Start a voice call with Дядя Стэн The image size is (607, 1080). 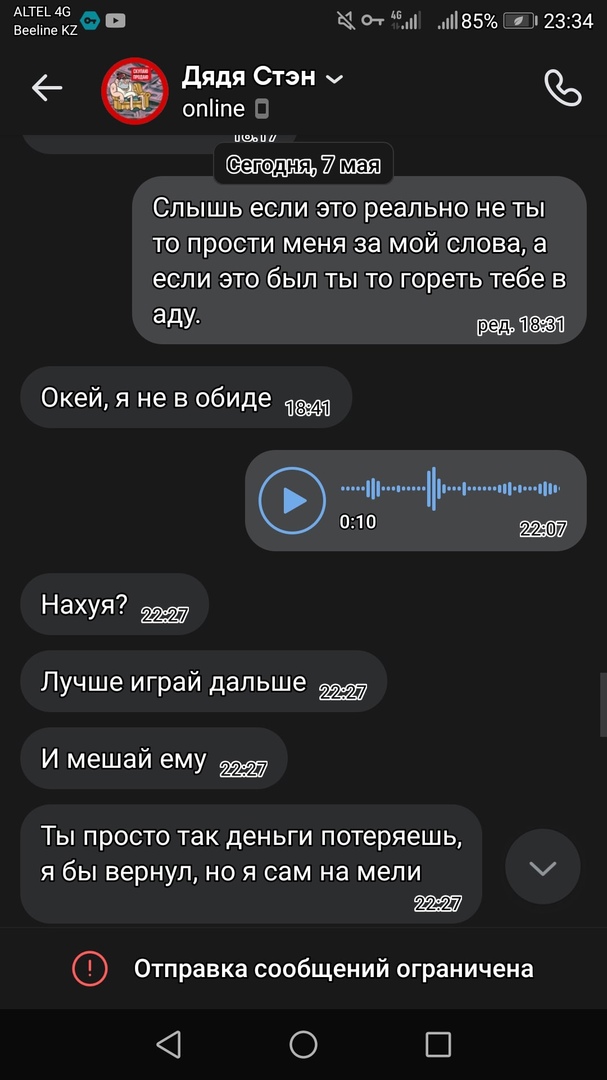coord(562,89)
